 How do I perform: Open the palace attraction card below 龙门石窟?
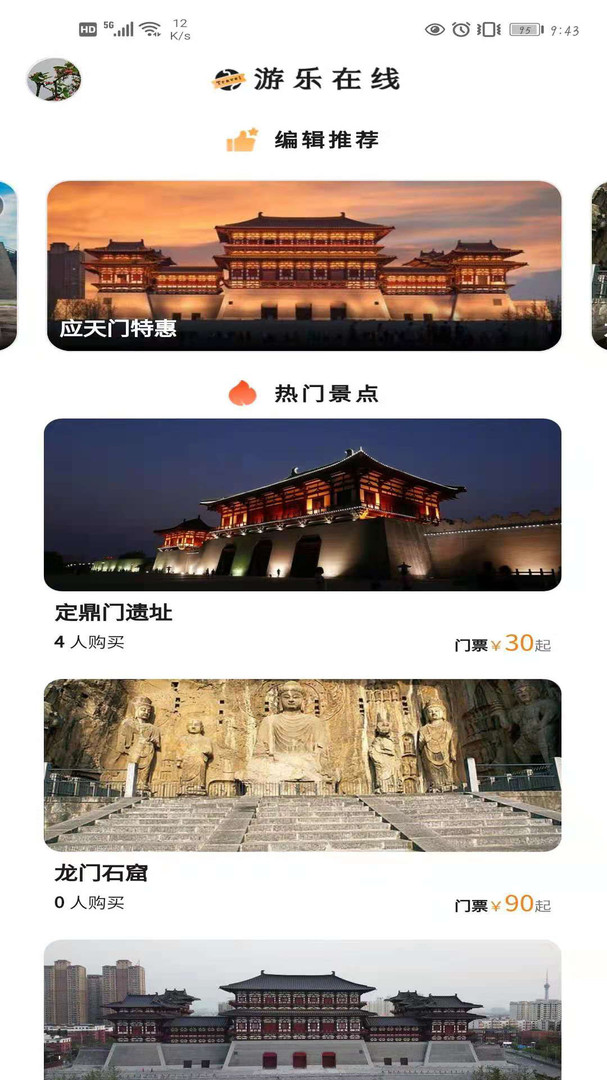coord(302,1010)
